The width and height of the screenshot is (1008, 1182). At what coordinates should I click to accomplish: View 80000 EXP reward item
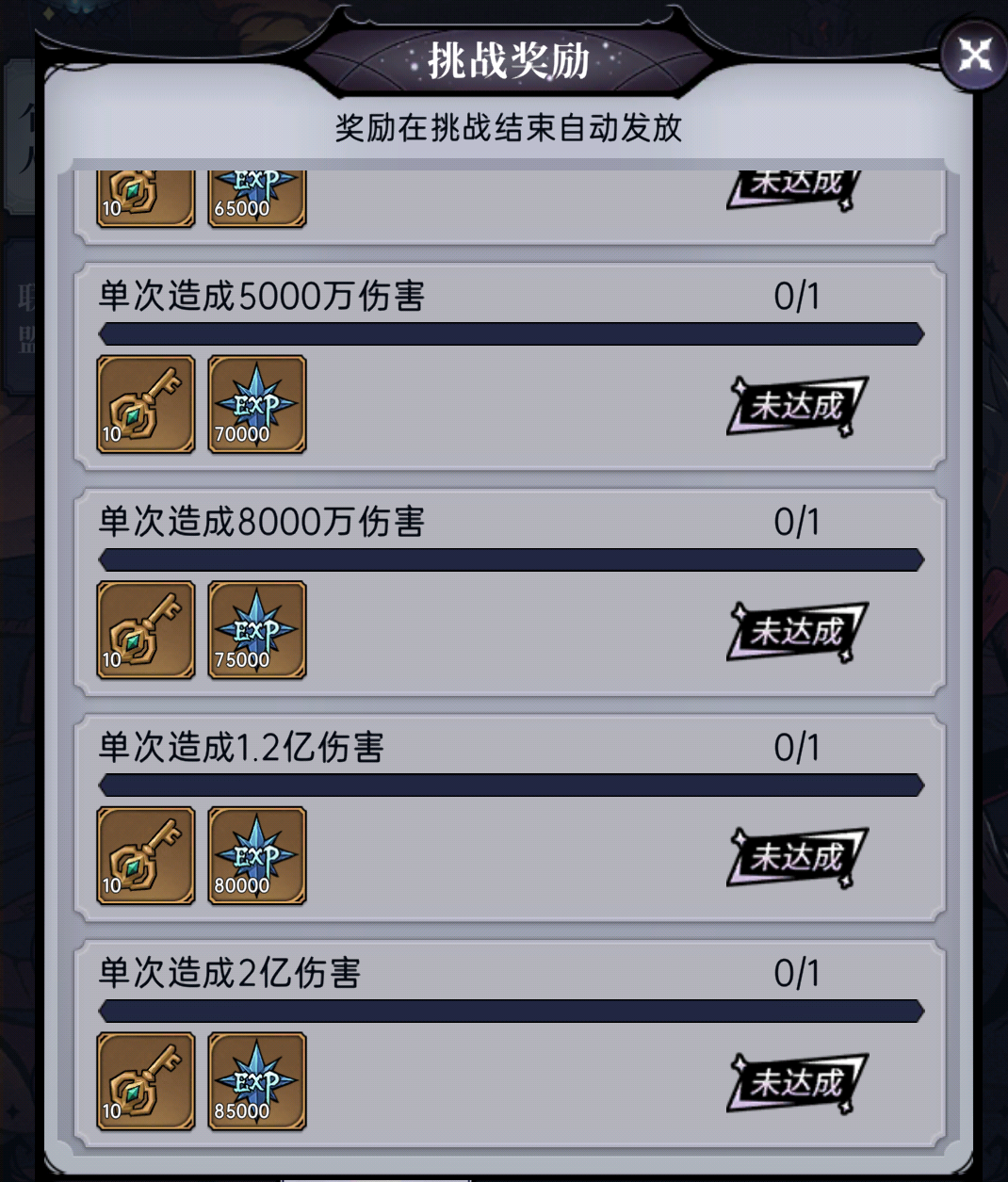coord(257,855)
